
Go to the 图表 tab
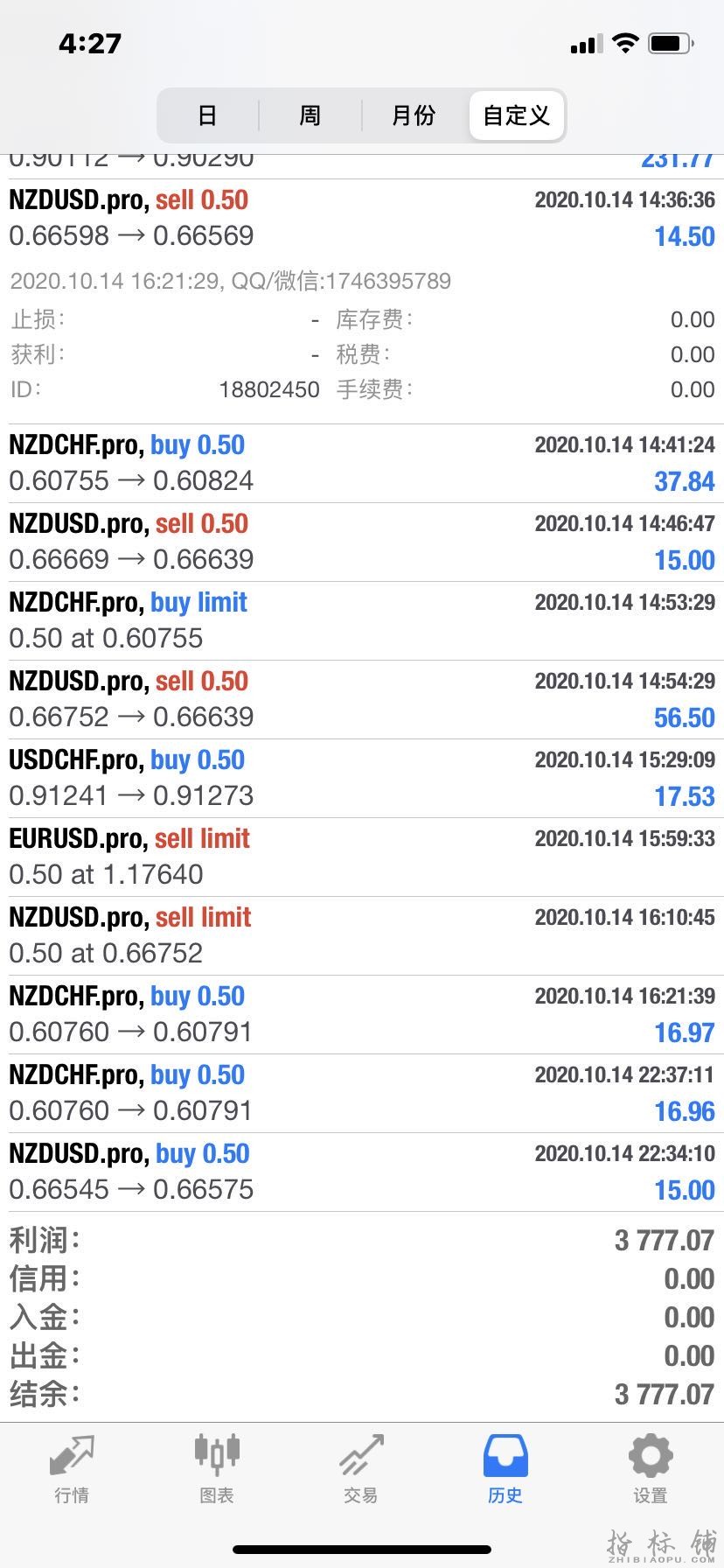(216, 1470)
